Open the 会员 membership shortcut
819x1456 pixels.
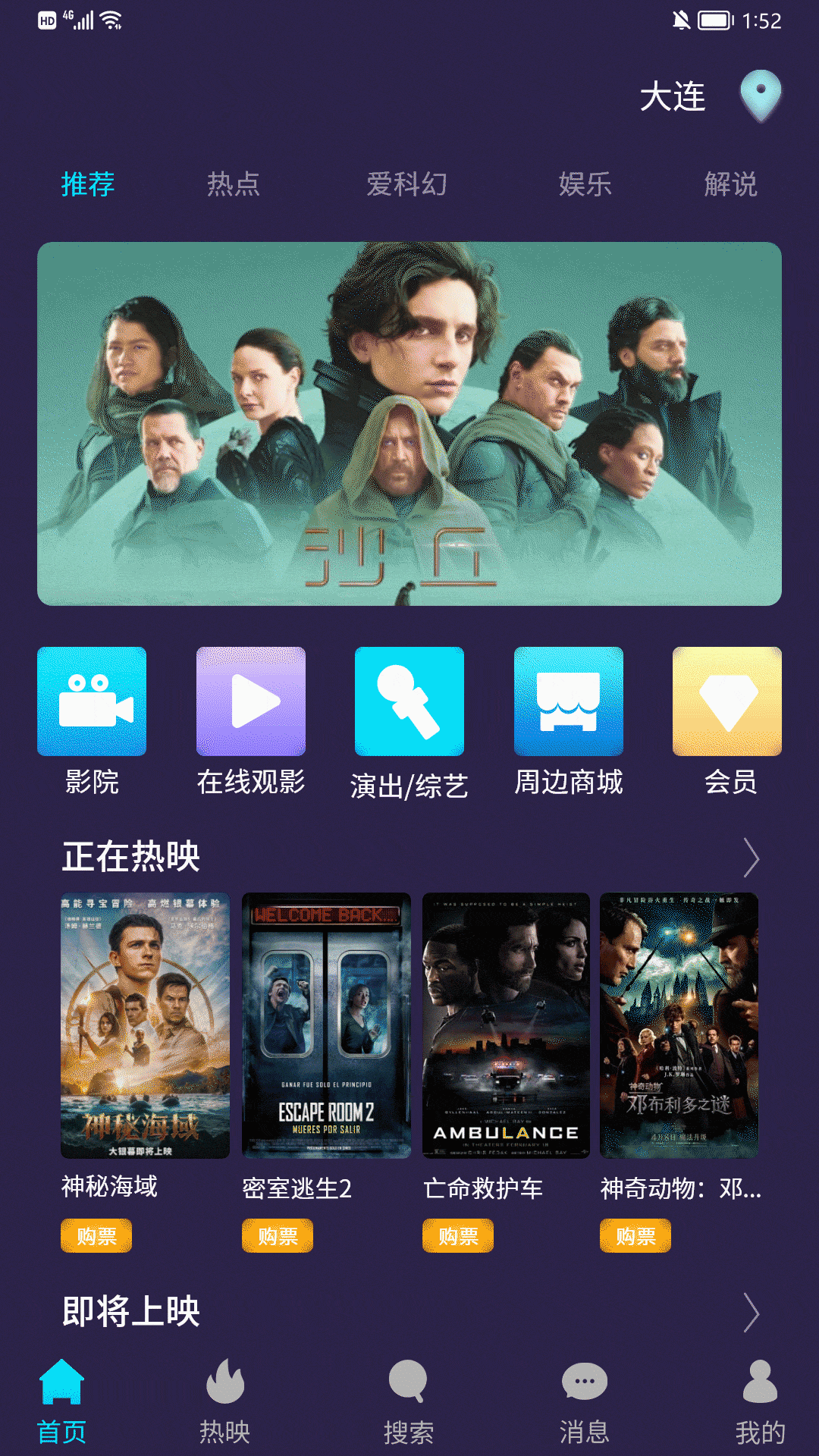(x=727, y=701)
